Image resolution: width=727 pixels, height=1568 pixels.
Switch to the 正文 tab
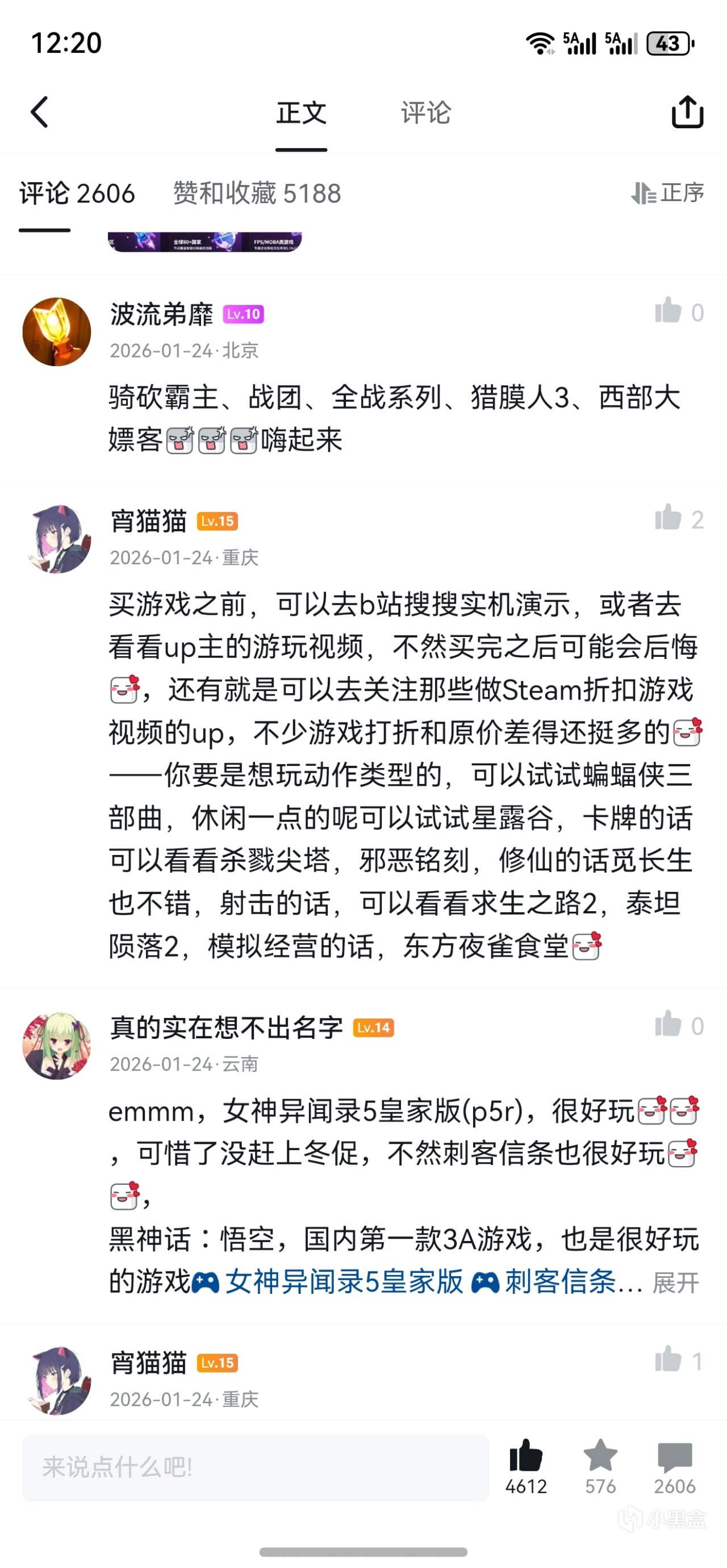click(x=302, y=113)
